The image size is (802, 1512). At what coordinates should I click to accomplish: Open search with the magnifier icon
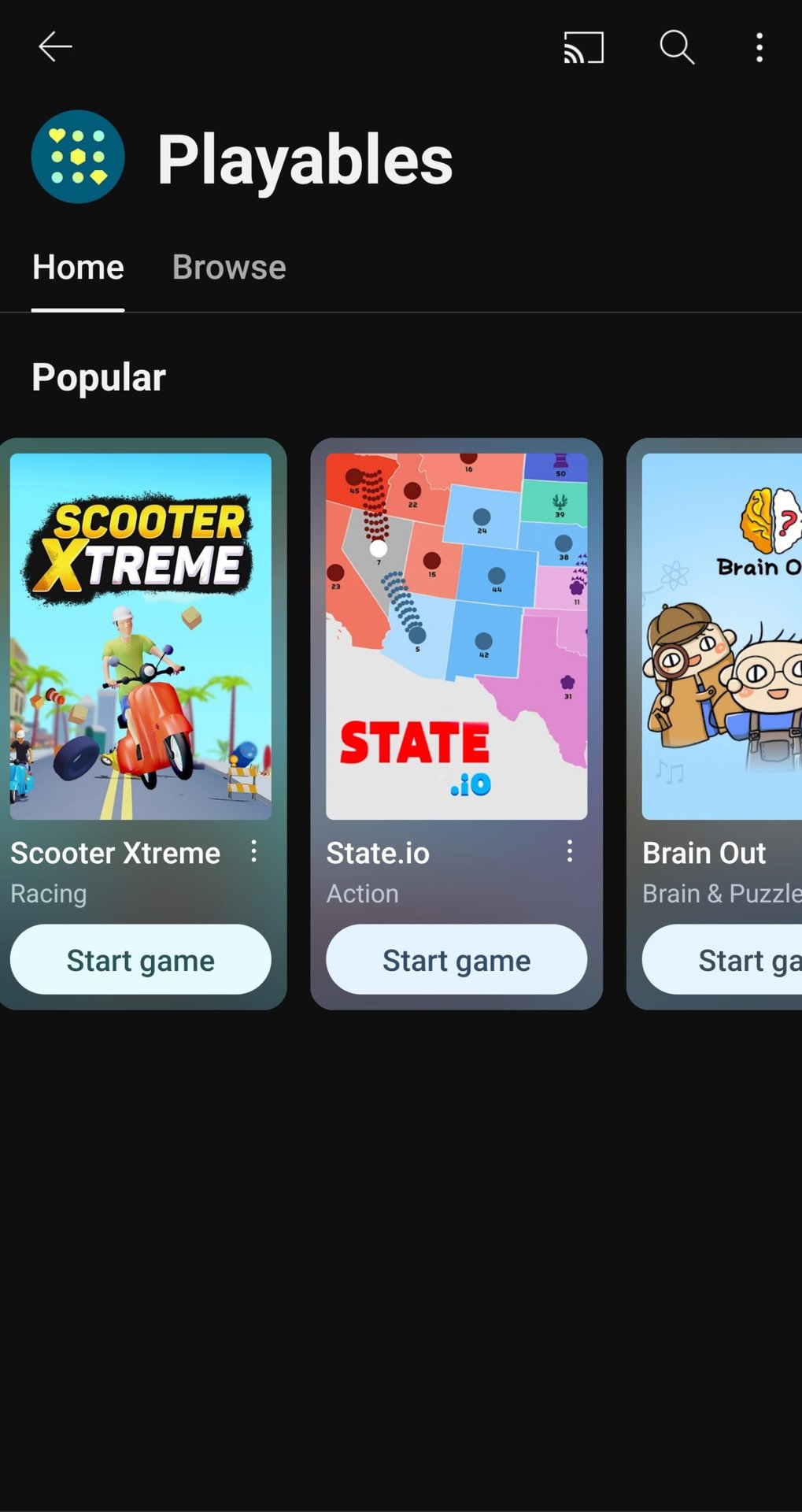coord(676,47)
